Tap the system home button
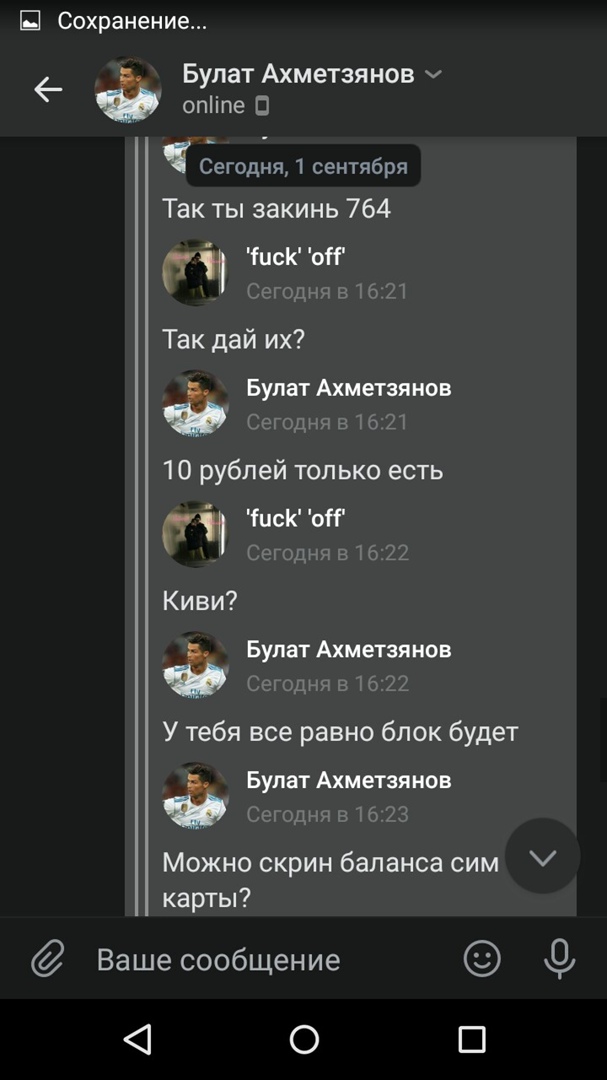This screenshot has height=1080, width=607. 304,1040
